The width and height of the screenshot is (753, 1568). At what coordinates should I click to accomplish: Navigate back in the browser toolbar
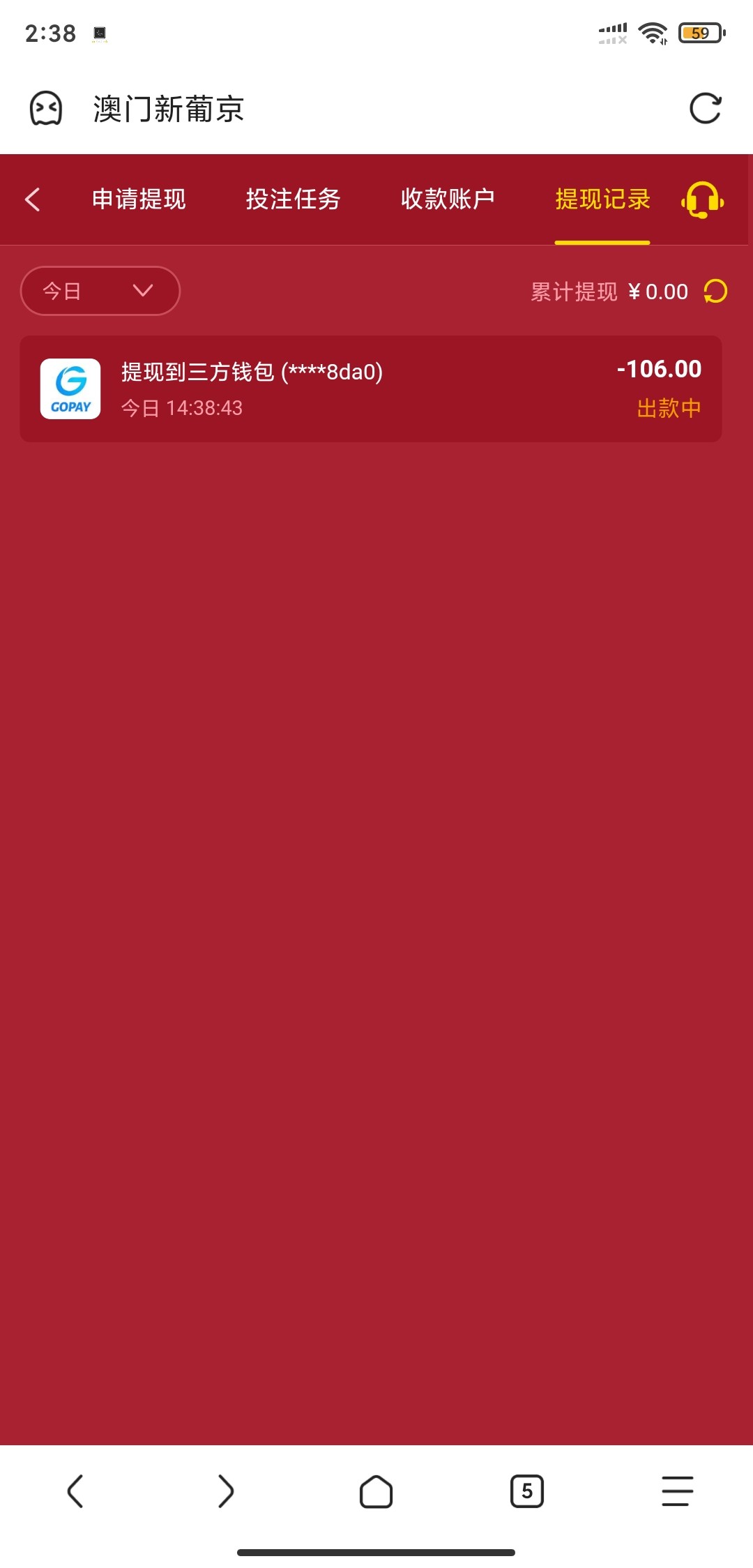click(75, 1491)
